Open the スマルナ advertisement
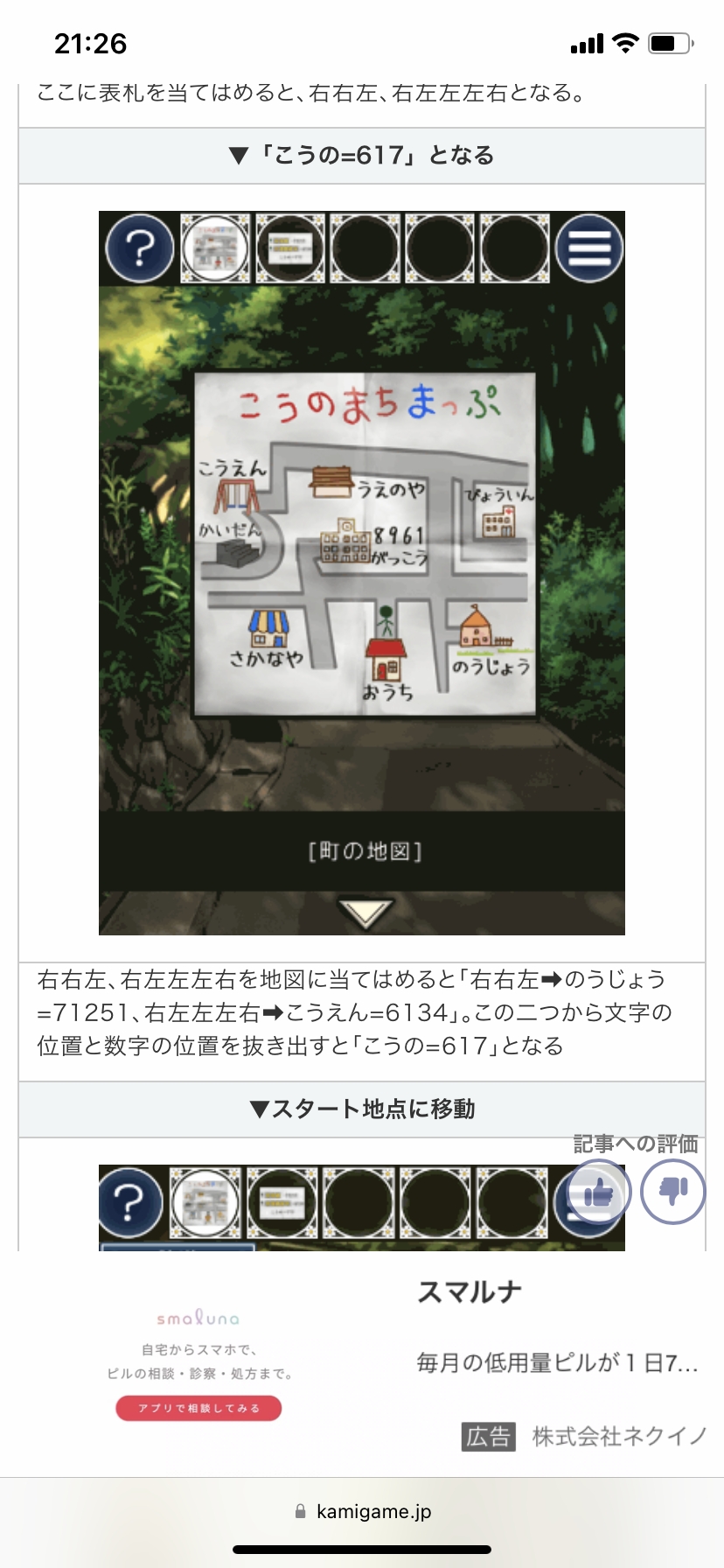The image size is (724, 1568). [470, 1292]
